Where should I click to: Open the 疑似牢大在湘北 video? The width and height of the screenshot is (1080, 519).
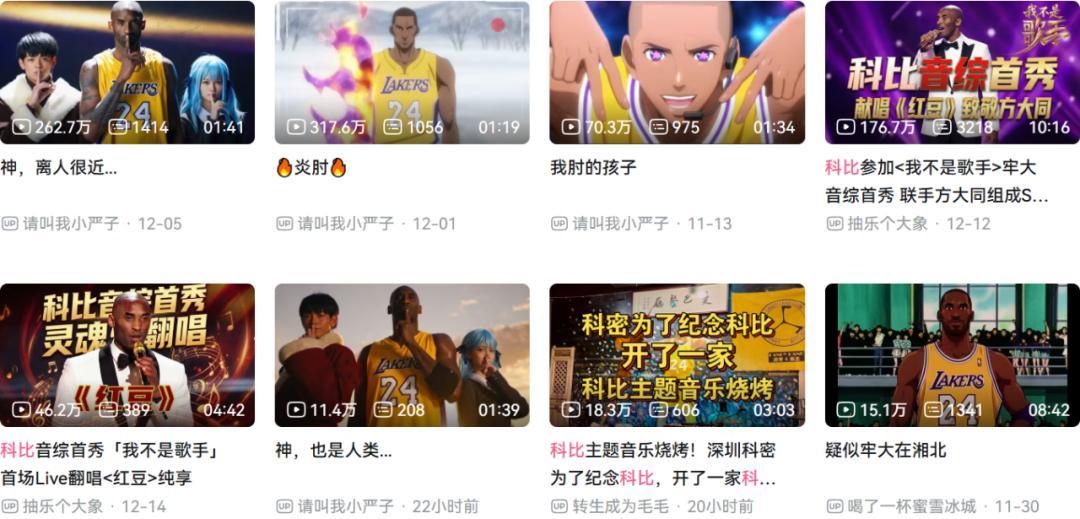[x=952, y=355]
